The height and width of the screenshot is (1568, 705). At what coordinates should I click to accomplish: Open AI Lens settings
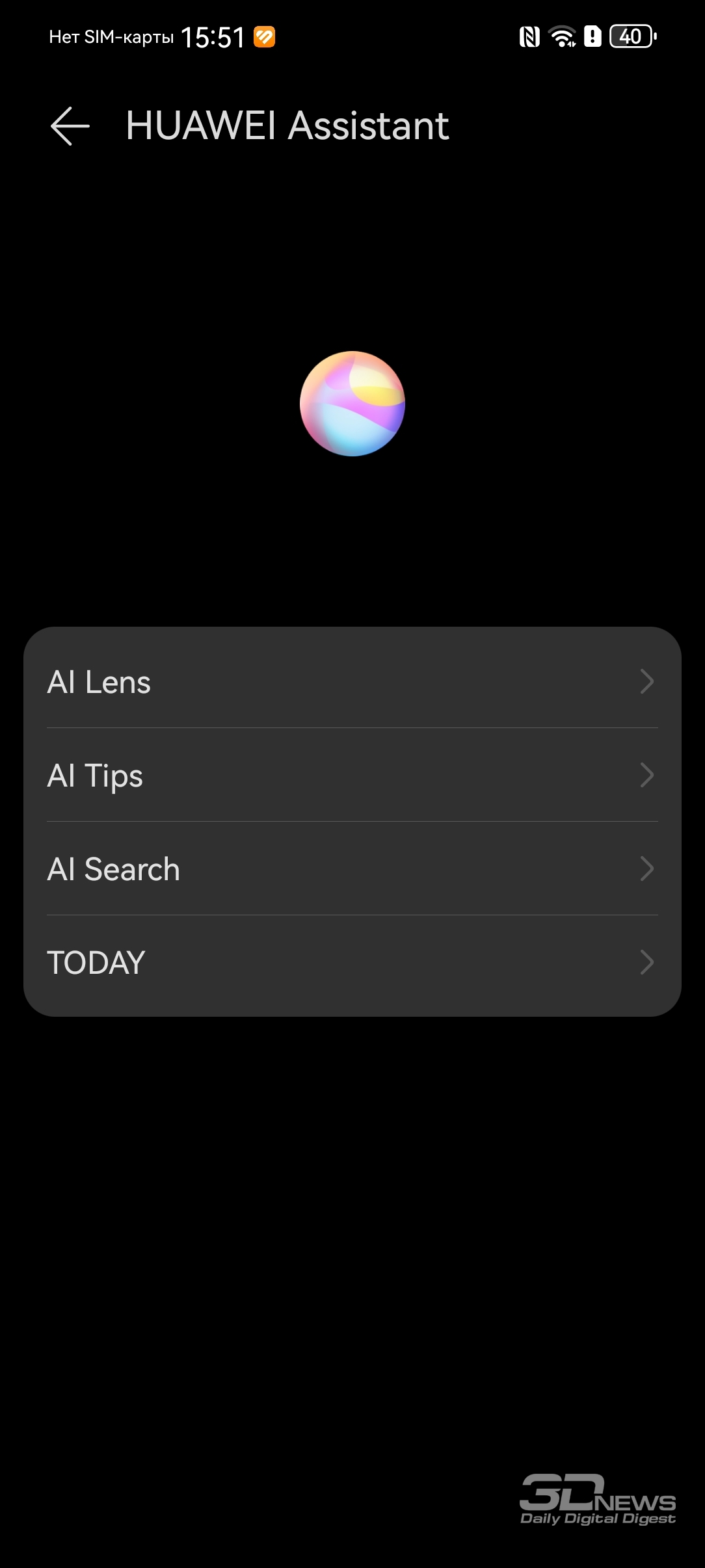pyautogui.click(x=352, y=681)
